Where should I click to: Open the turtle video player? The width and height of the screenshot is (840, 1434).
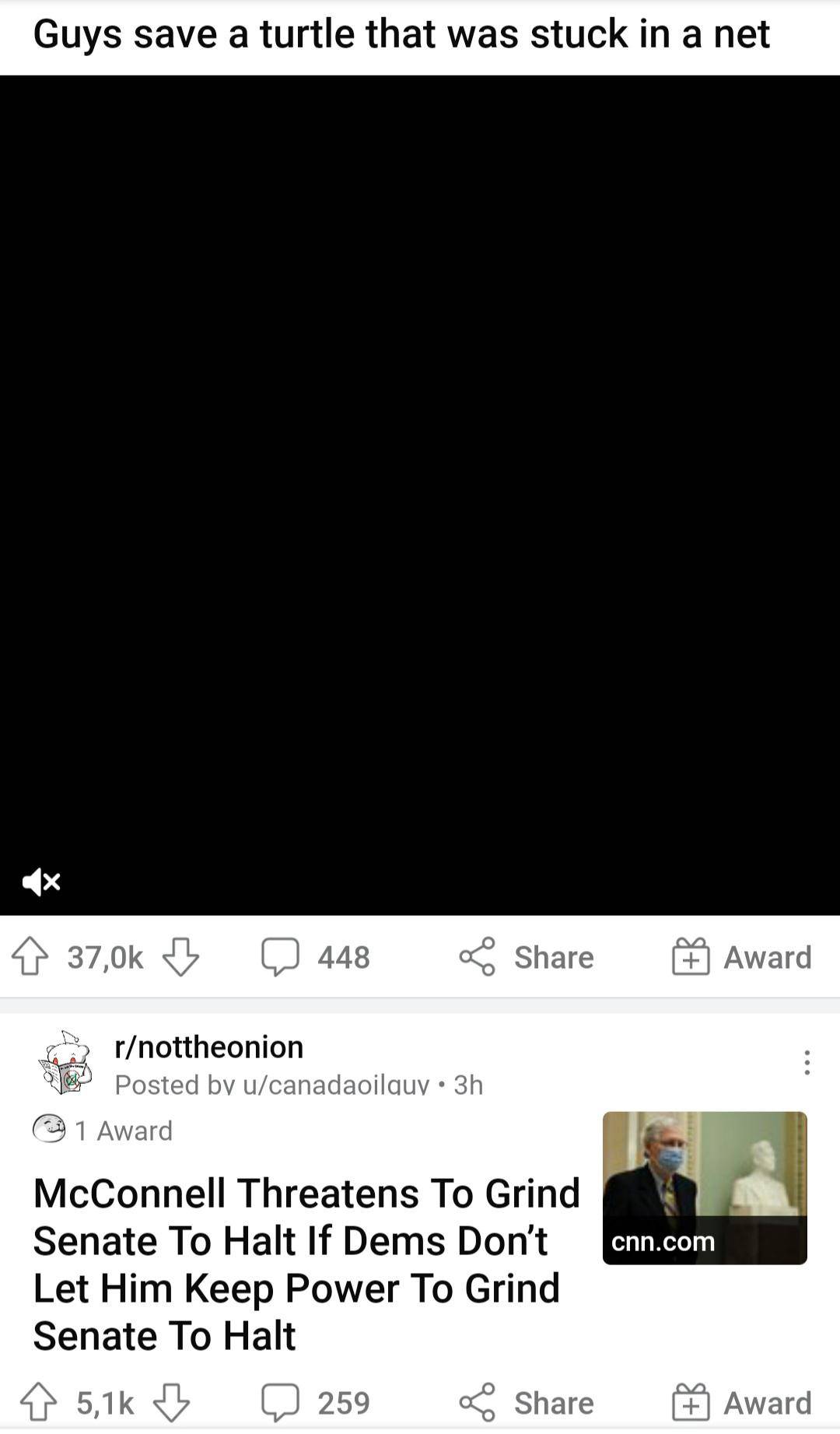click(x=420, y=495)
